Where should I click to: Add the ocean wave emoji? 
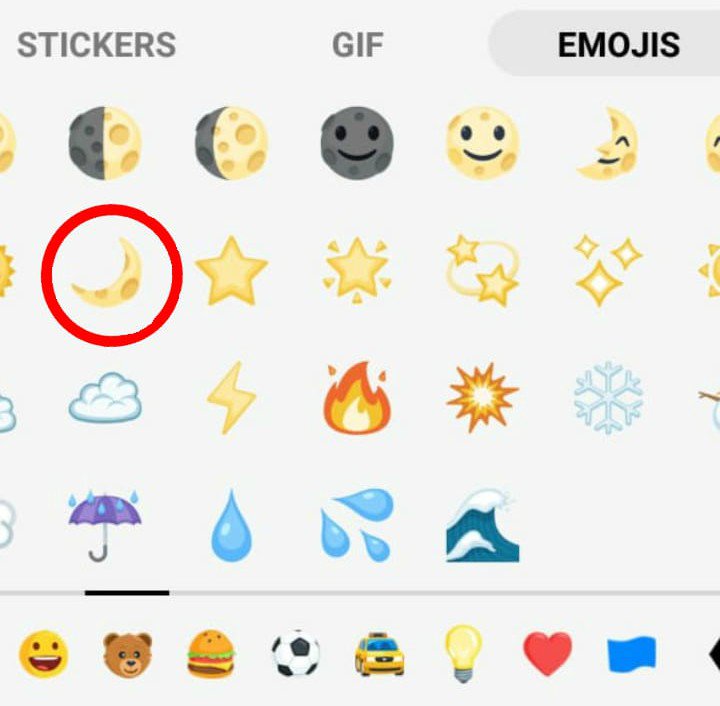pos(482,524)
